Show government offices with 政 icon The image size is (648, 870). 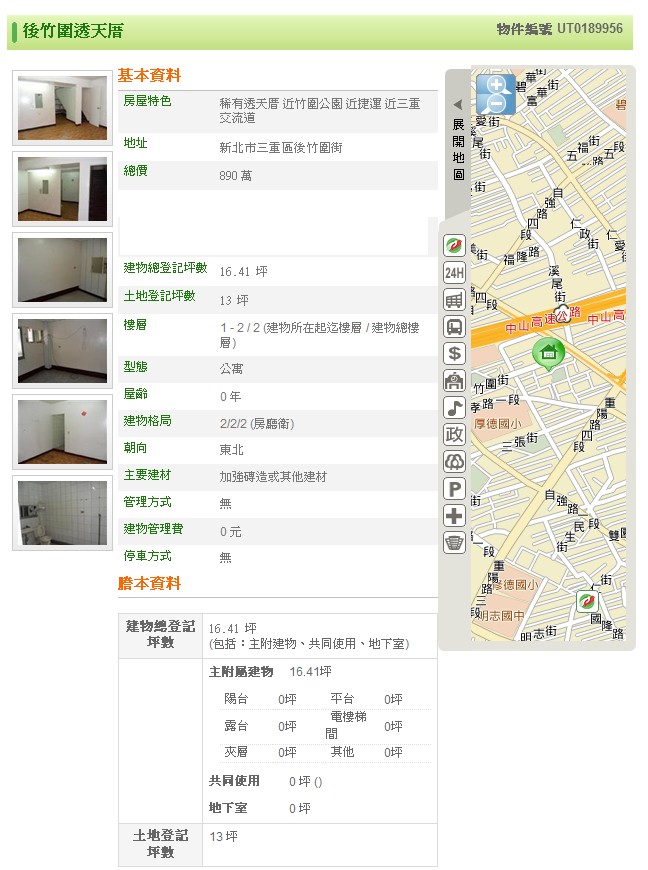pyautogui.click(x=455, y=435)
